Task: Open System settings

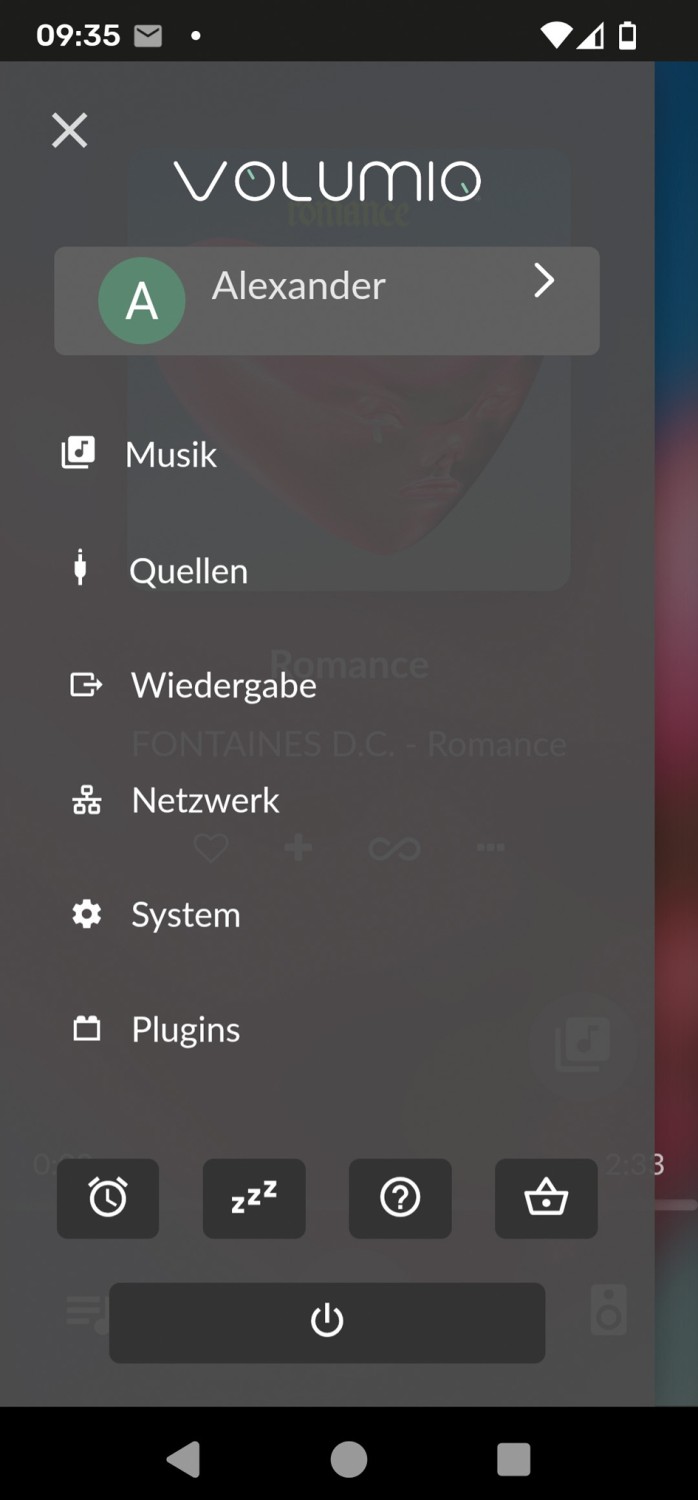Action: [x=185, y=915]
